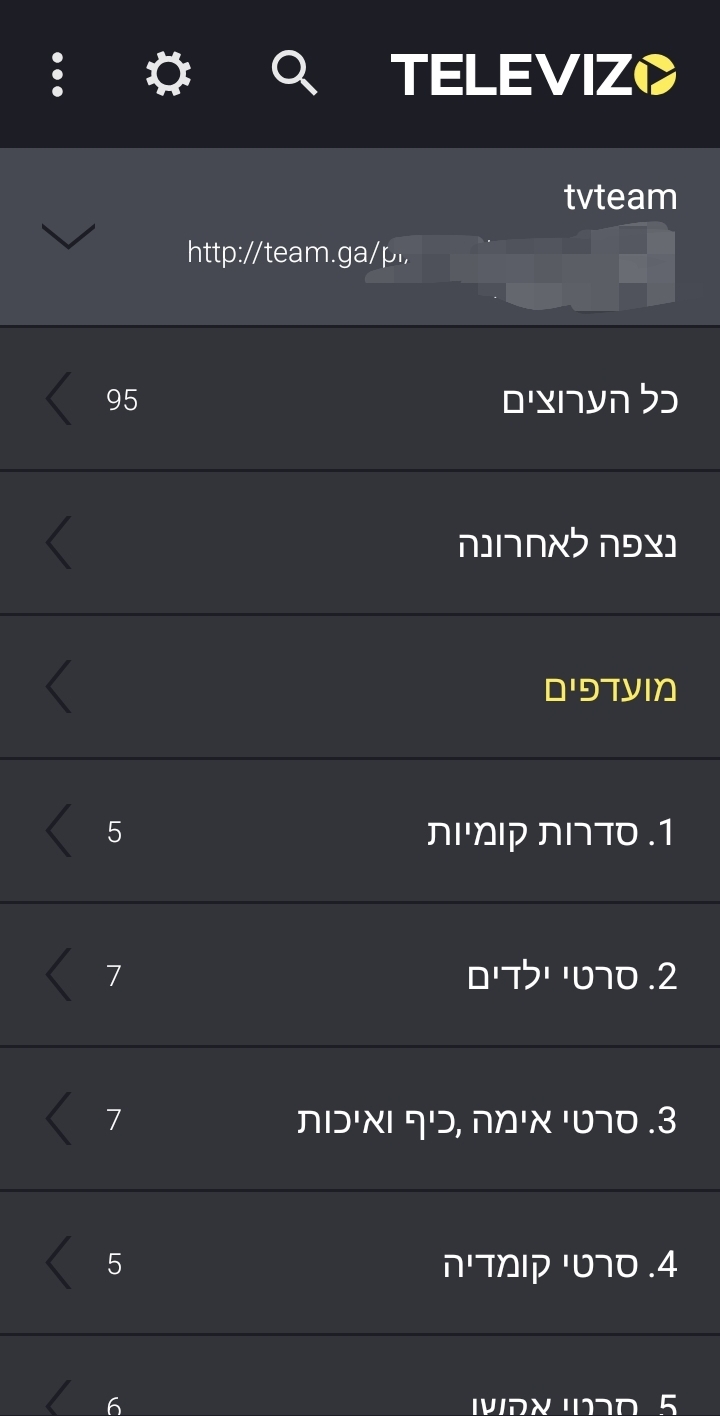
Task: Open the three-dot overflow menu
Action: (x=58, y=75)
